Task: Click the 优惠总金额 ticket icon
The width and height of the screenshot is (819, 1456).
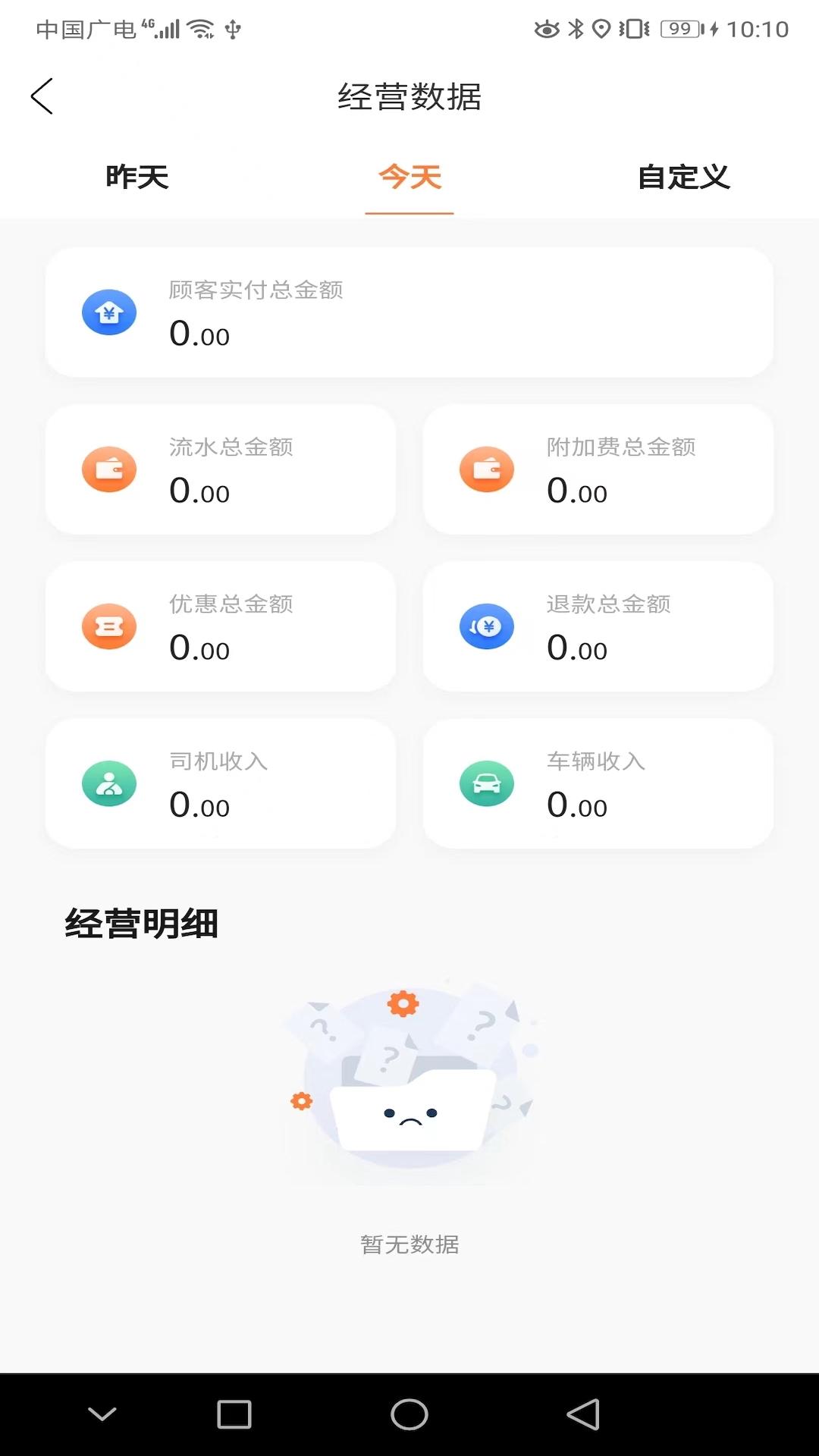Action: click(109, 626)
